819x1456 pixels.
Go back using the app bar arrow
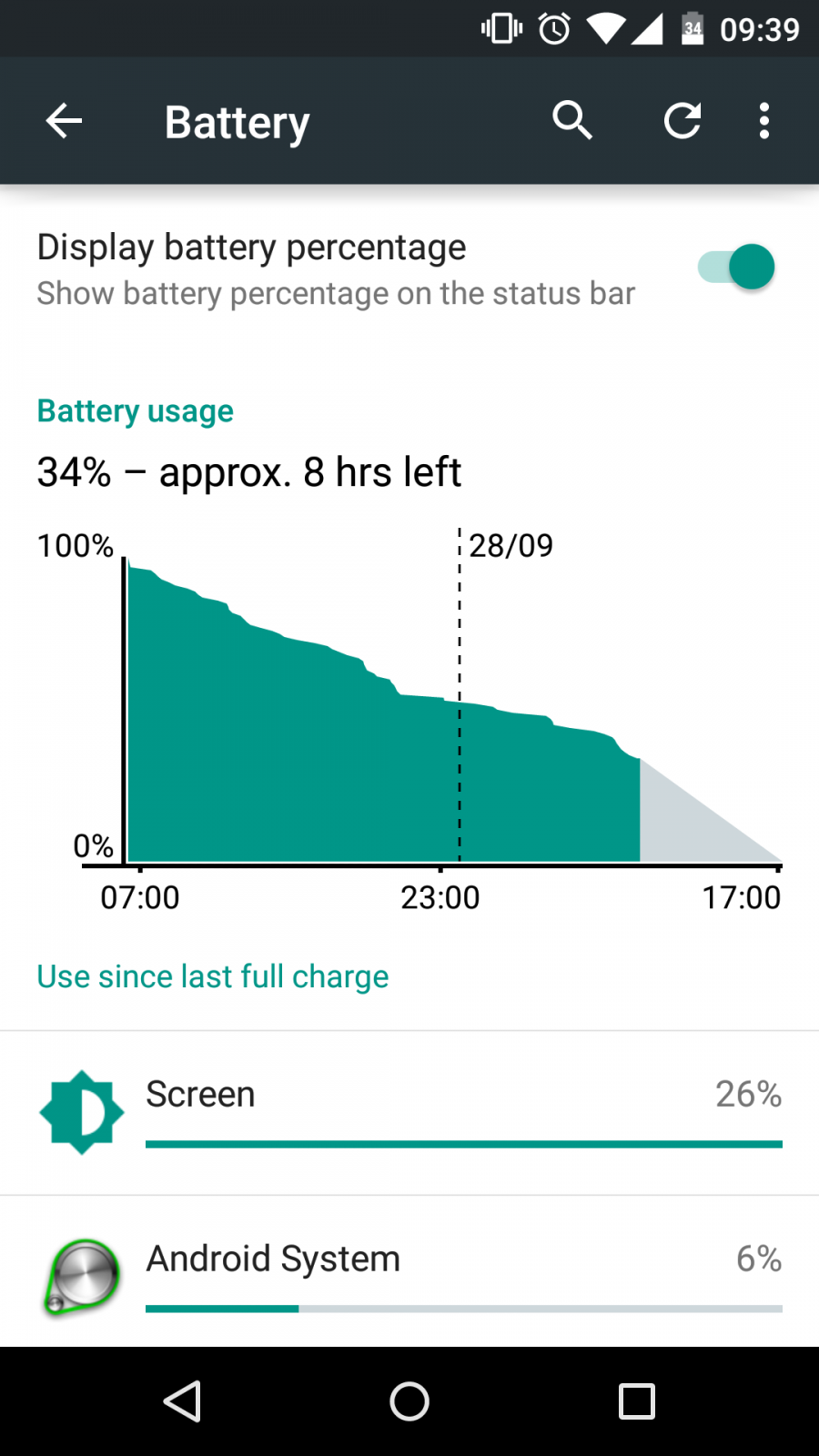click(x=64, y=121)
